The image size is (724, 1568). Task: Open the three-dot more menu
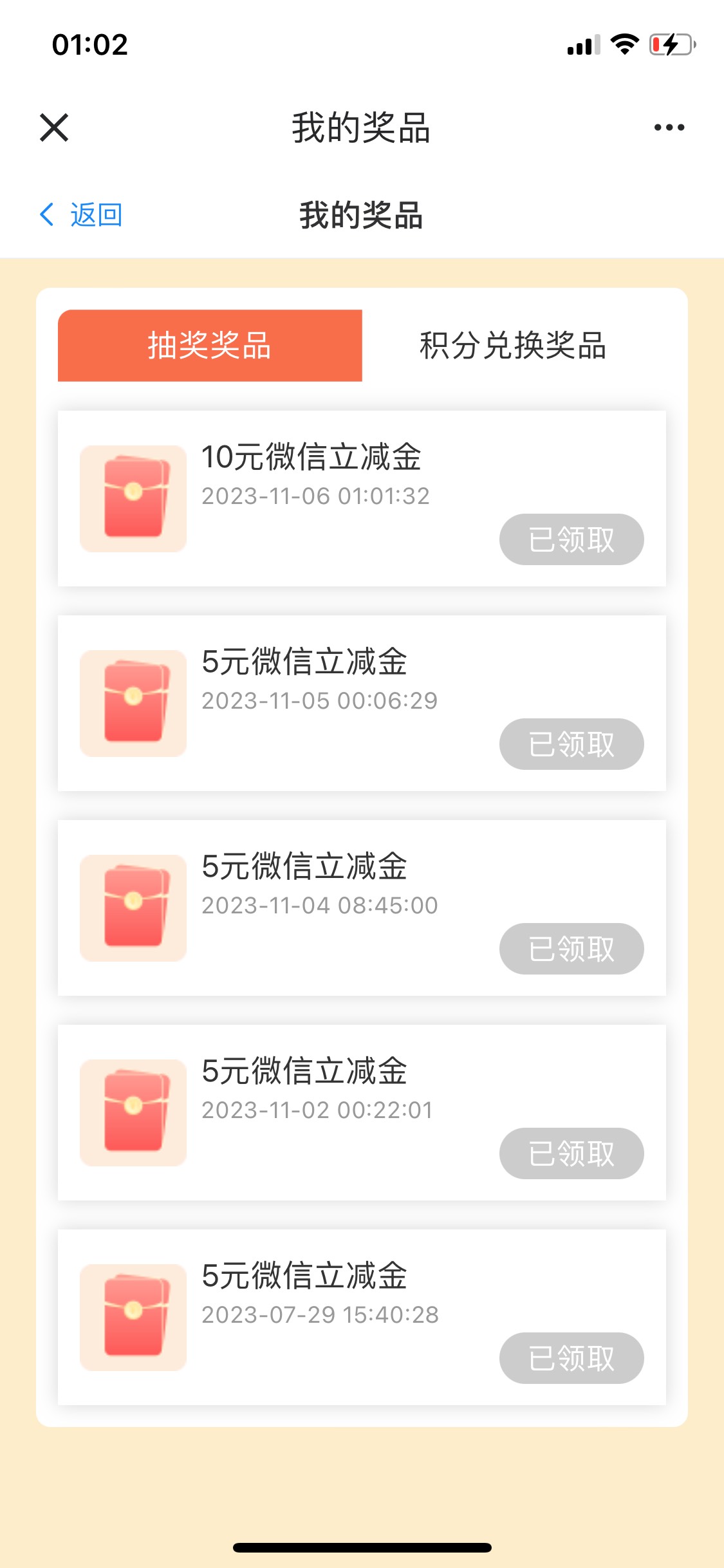(669, 127)
